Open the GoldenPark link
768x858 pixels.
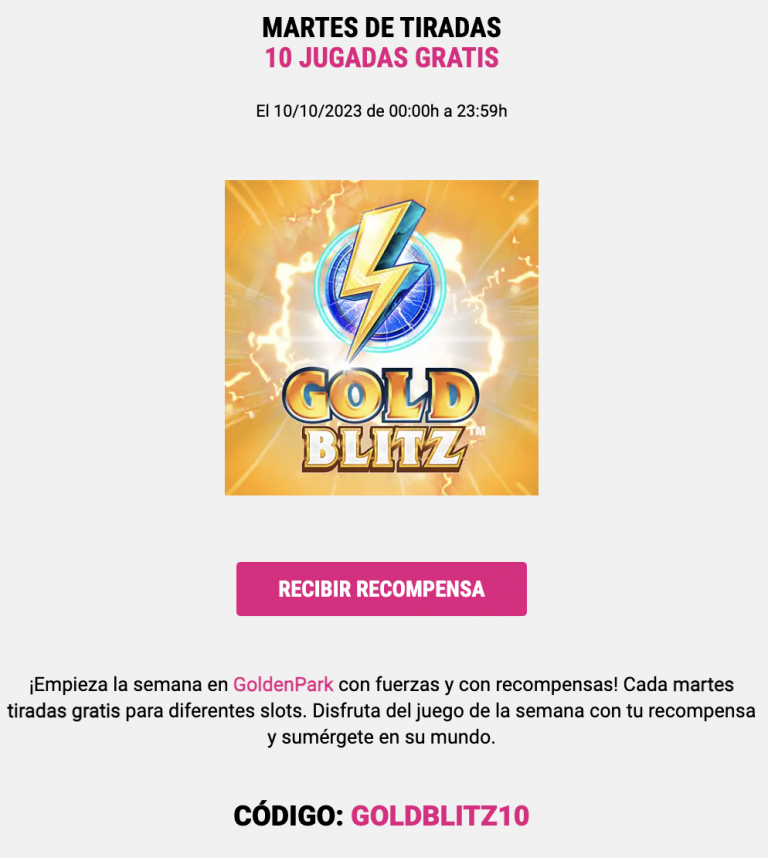pyautogui.click(x=283, y=685)
